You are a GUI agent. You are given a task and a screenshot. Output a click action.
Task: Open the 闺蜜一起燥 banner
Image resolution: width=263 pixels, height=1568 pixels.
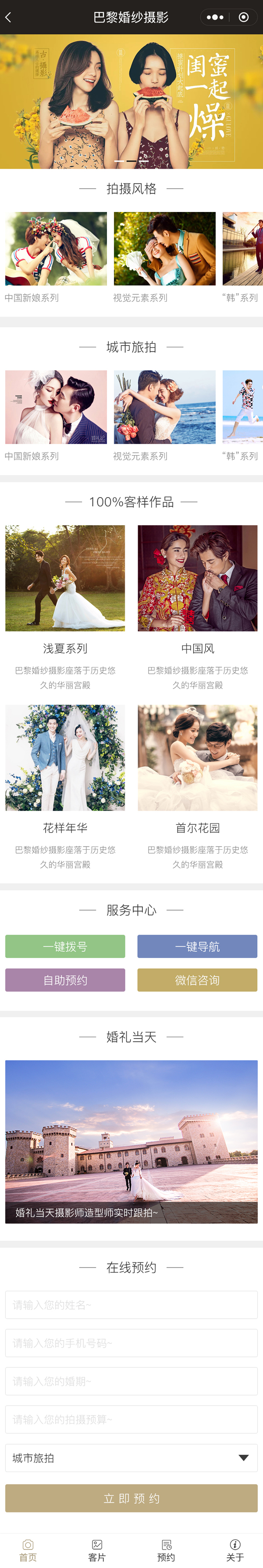coord(131,101)
